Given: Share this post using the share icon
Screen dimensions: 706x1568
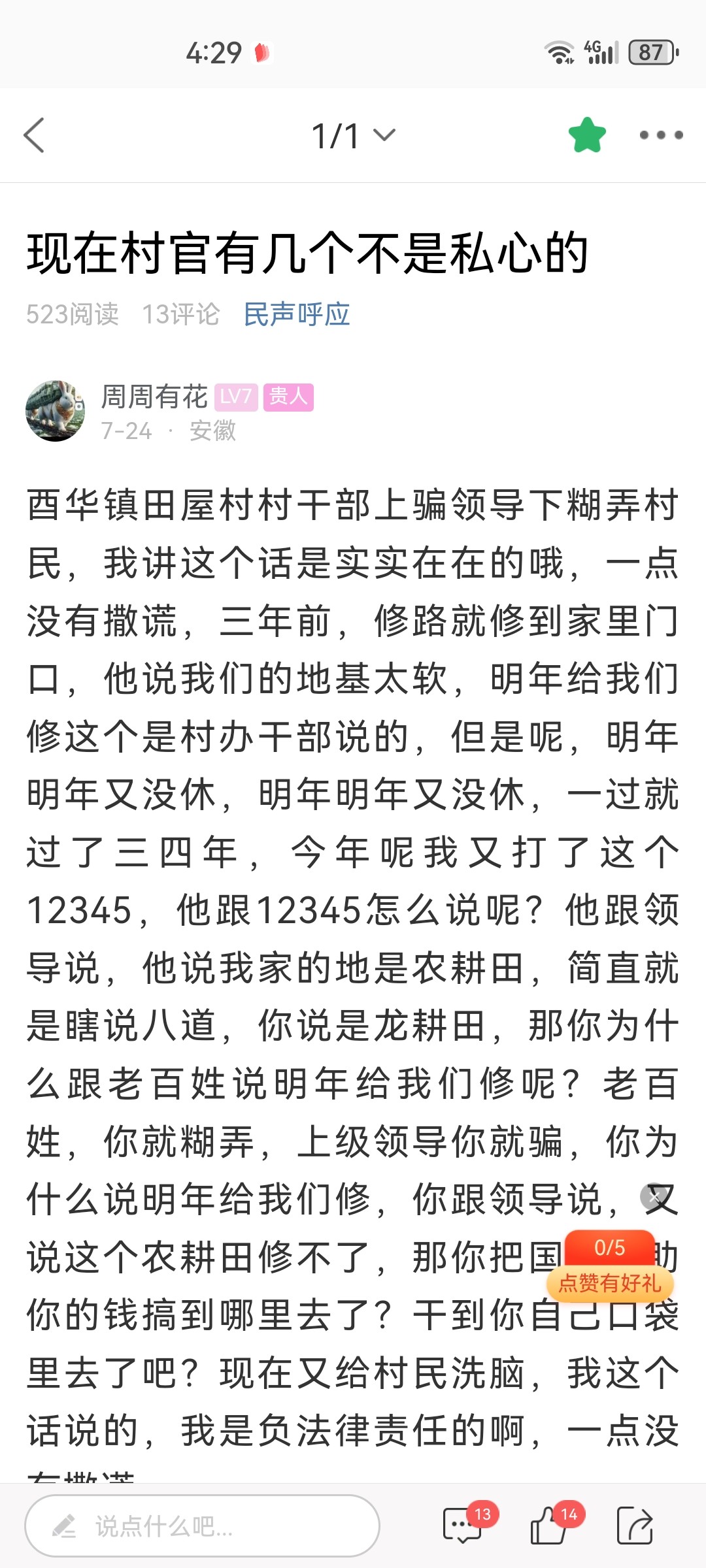Looking at the screenshot, I should 635,1526.
